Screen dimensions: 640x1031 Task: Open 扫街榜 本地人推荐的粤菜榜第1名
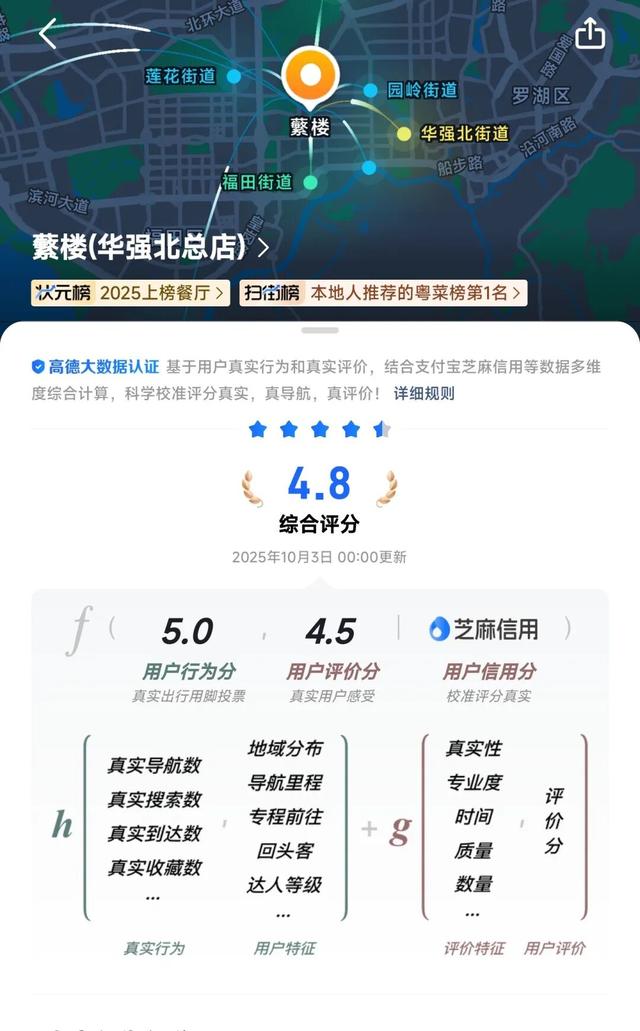pyautogui.click(x=383, y=293)
